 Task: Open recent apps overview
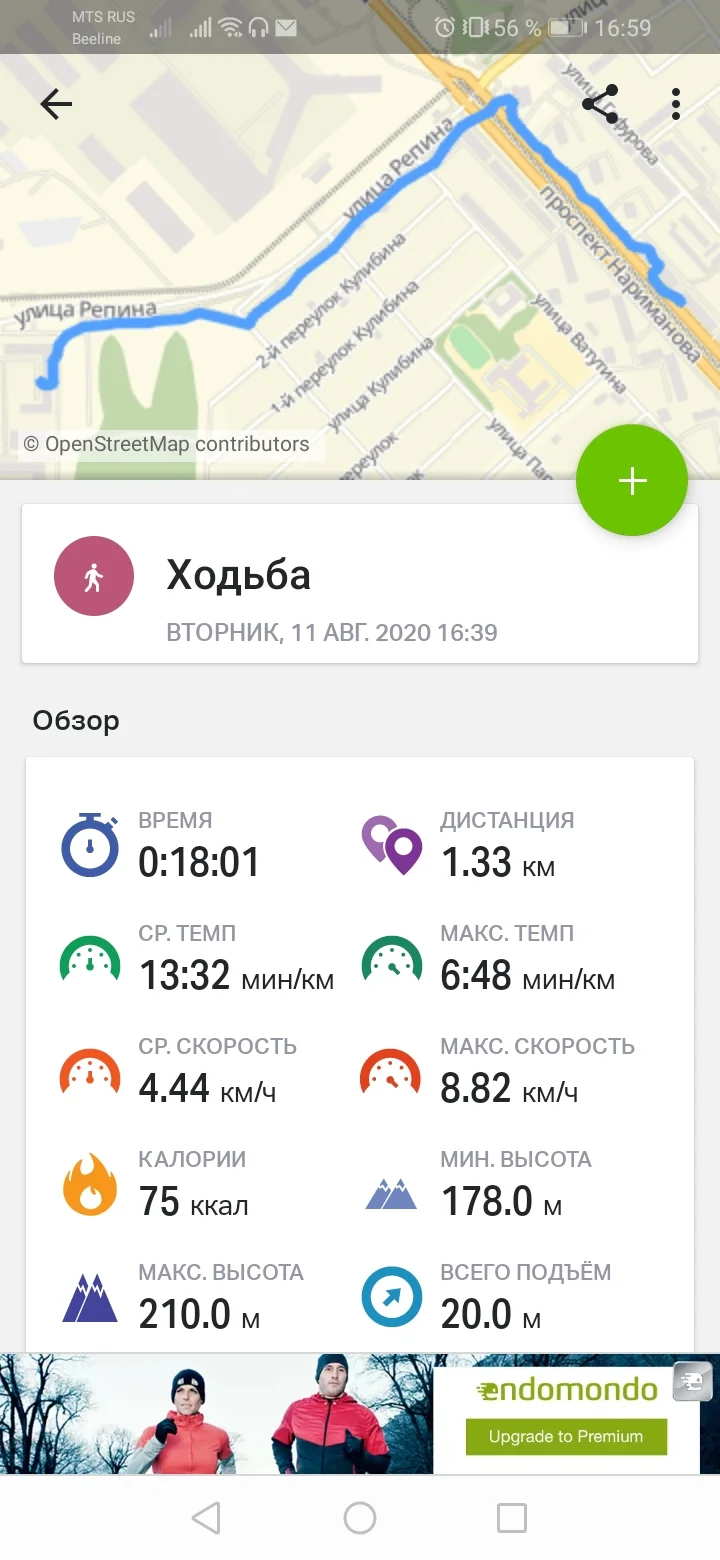pyautogui.click(x=512, y=1518)
